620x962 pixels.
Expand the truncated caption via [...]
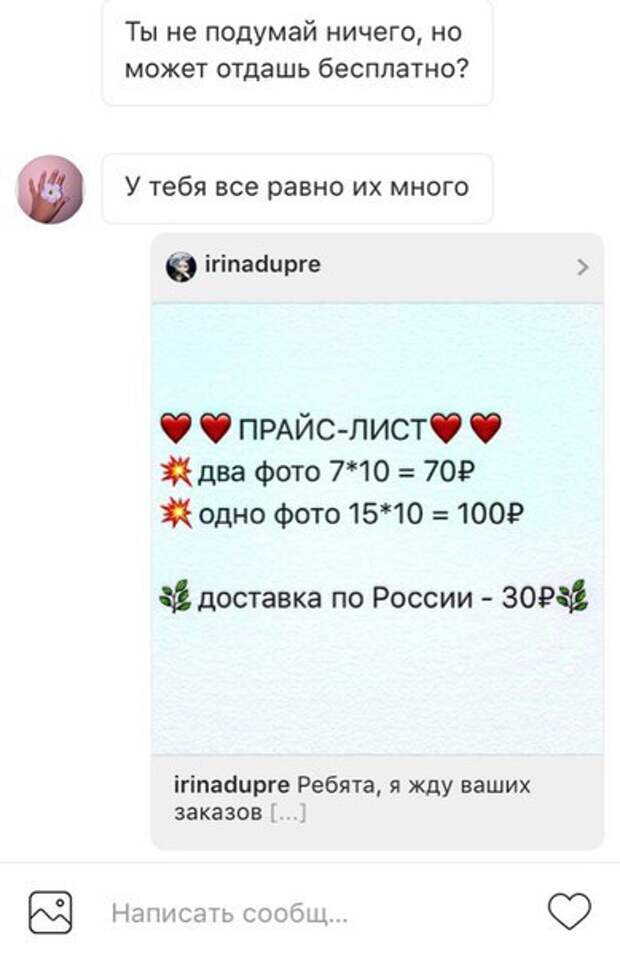288,813
